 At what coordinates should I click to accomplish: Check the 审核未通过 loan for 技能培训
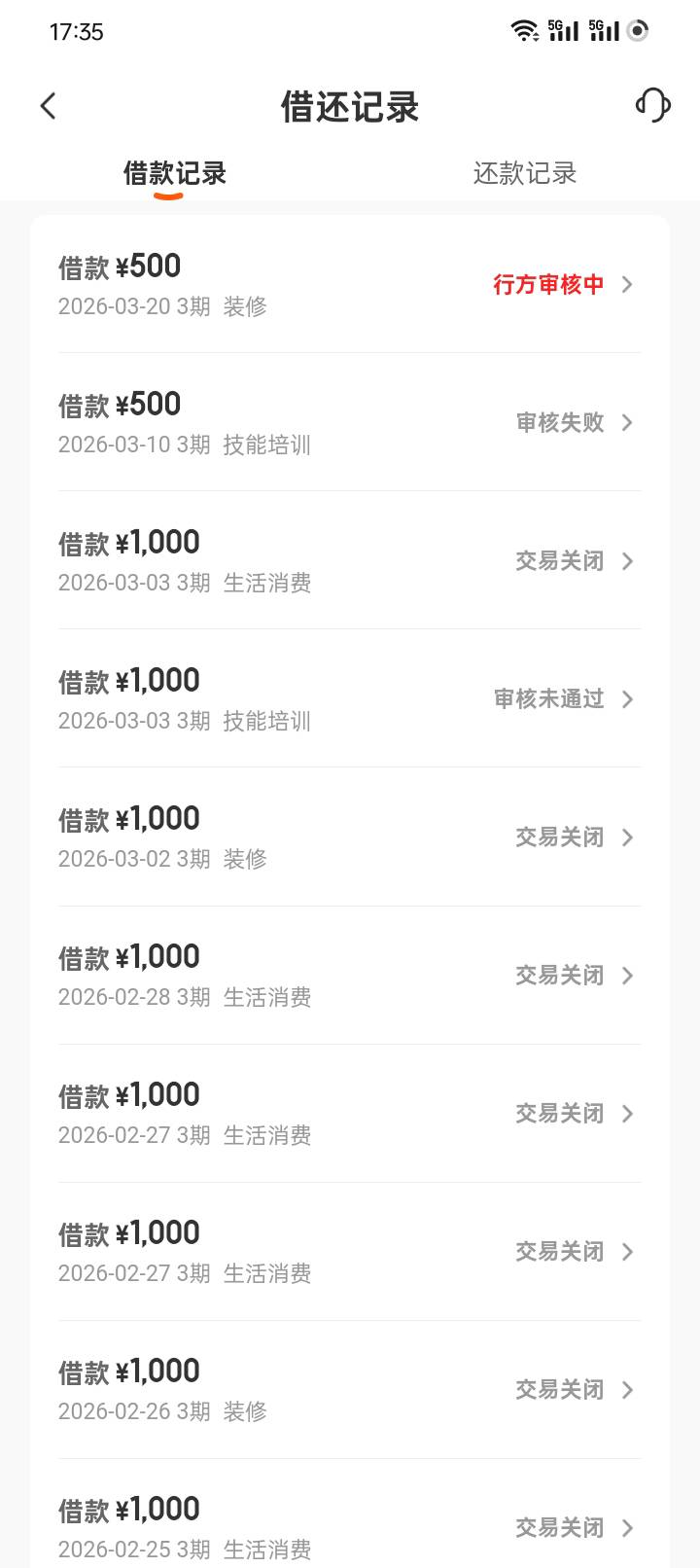pyautogui.click(x=349, y=698)
